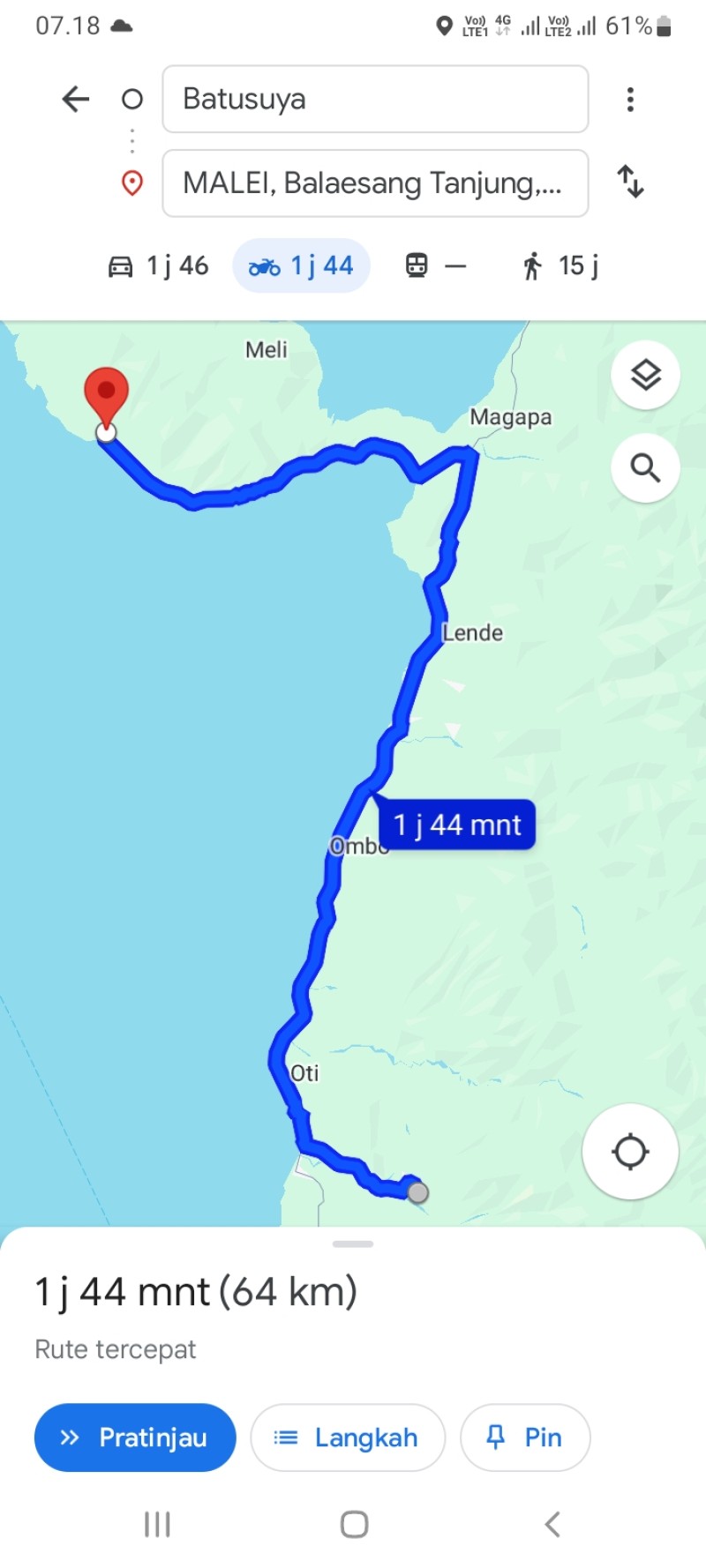This screenshot has width=706, height=1568.
Task: Open the three-dot overflow menu
Action: click(x=630, y=99)
